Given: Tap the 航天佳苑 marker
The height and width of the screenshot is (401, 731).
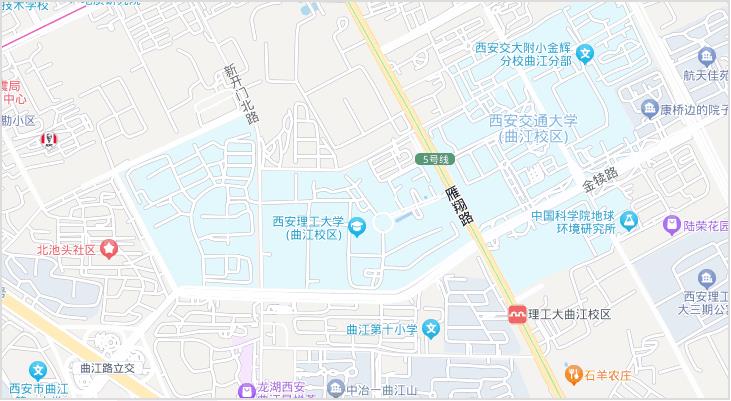Looking at the screenshot, I should [x=707, y=55].
